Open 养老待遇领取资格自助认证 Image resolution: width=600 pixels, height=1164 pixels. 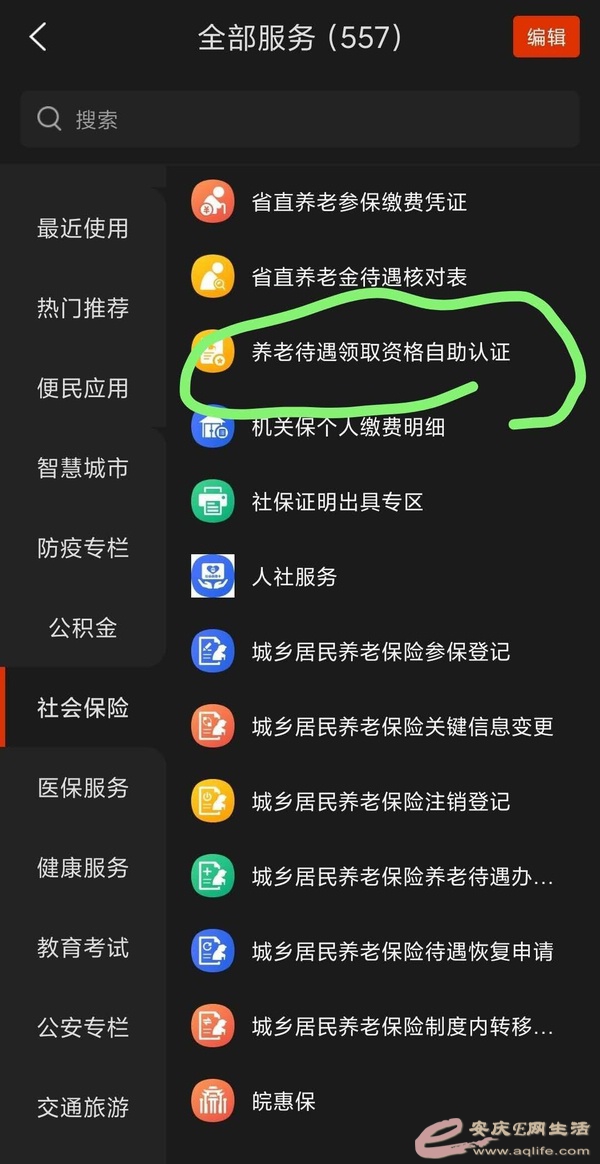tap(380, 352)
